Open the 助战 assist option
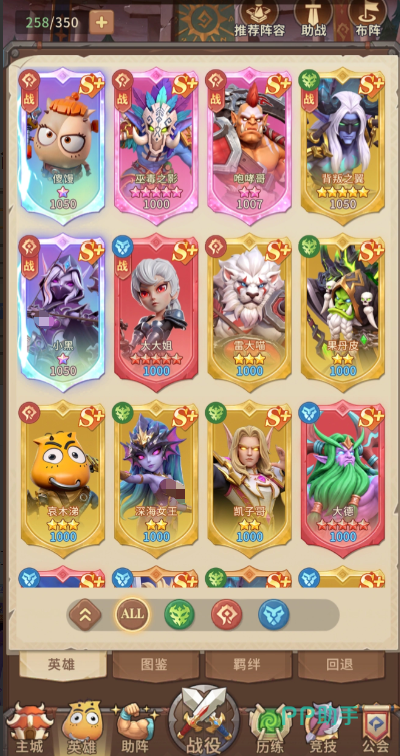 tap(314, 19)
